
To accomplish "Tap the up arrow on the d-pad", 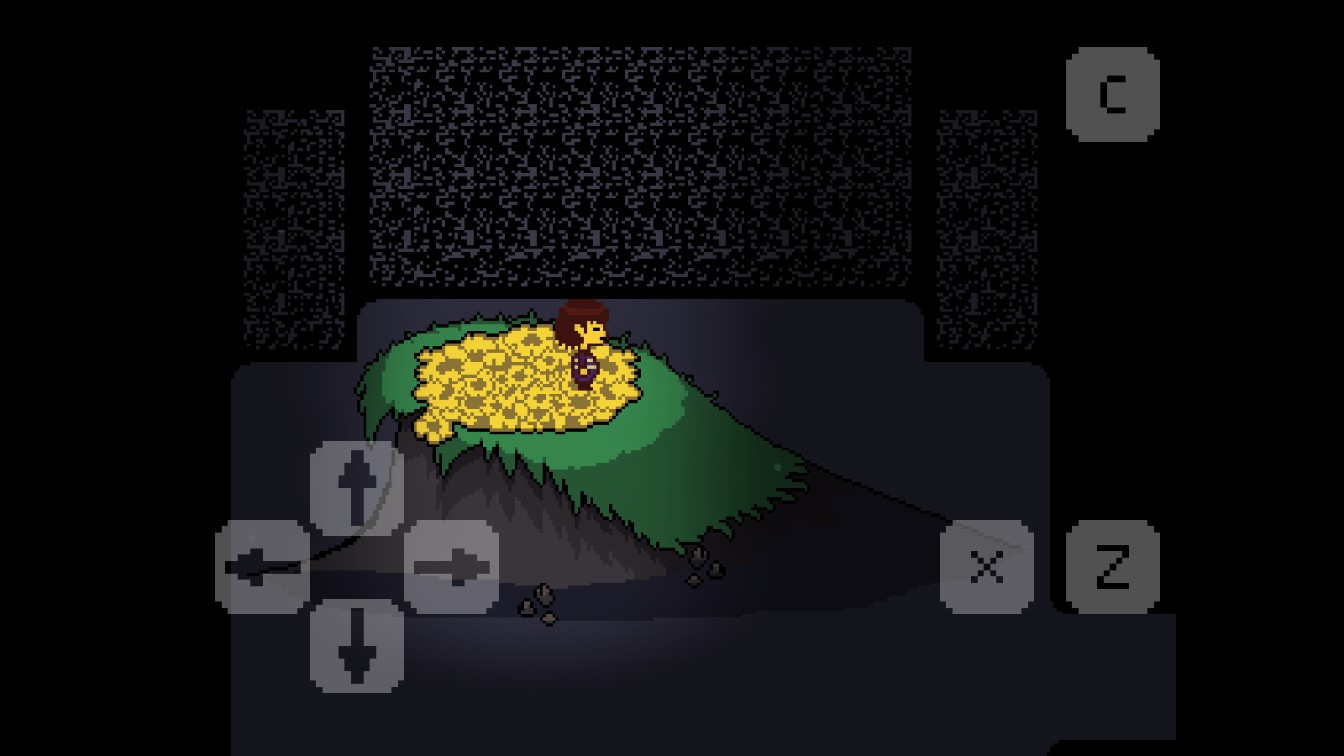I will click(357, 487).
